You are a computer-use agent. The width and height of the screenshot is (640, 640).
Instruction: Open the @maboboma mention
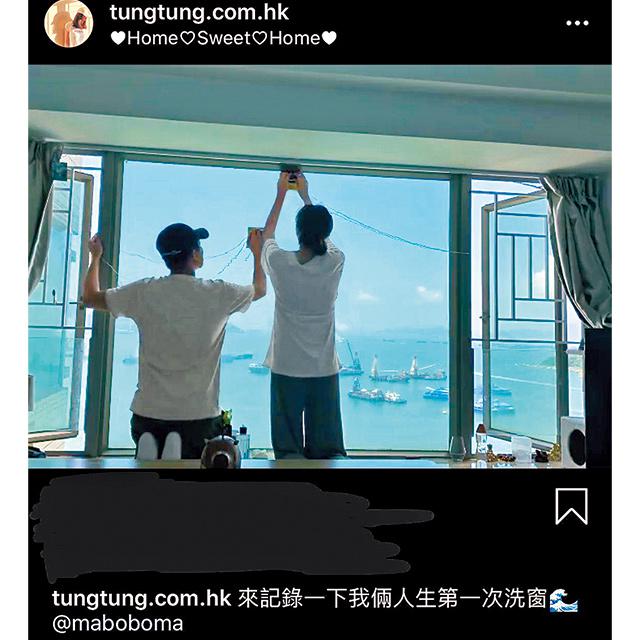tap(116, 623)
